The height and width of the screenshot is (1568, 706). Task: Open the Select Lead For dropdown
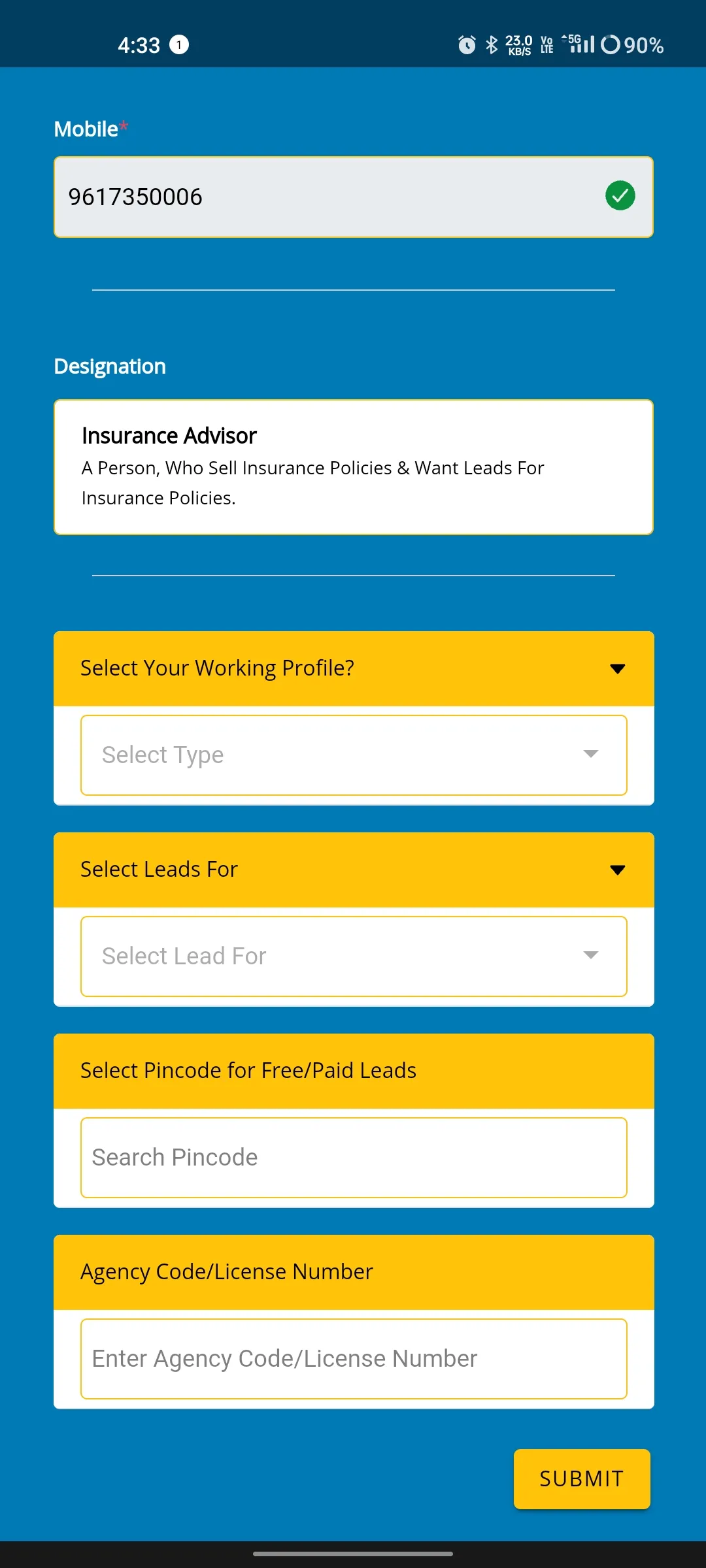coord(353,956)
